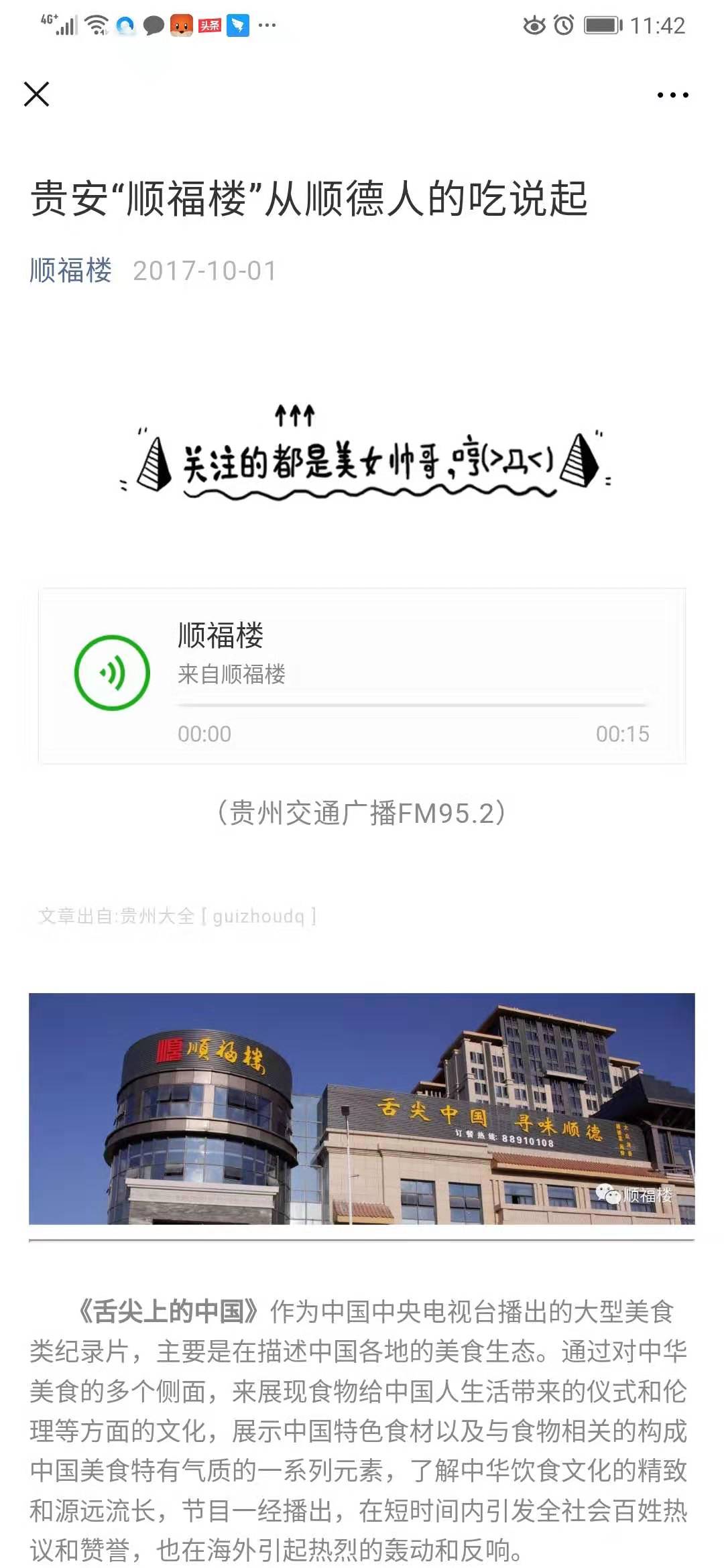Screen dimensions: 724x1568
Task: Open the three-dot overflow menu
Action: click(x=672, y=95)
